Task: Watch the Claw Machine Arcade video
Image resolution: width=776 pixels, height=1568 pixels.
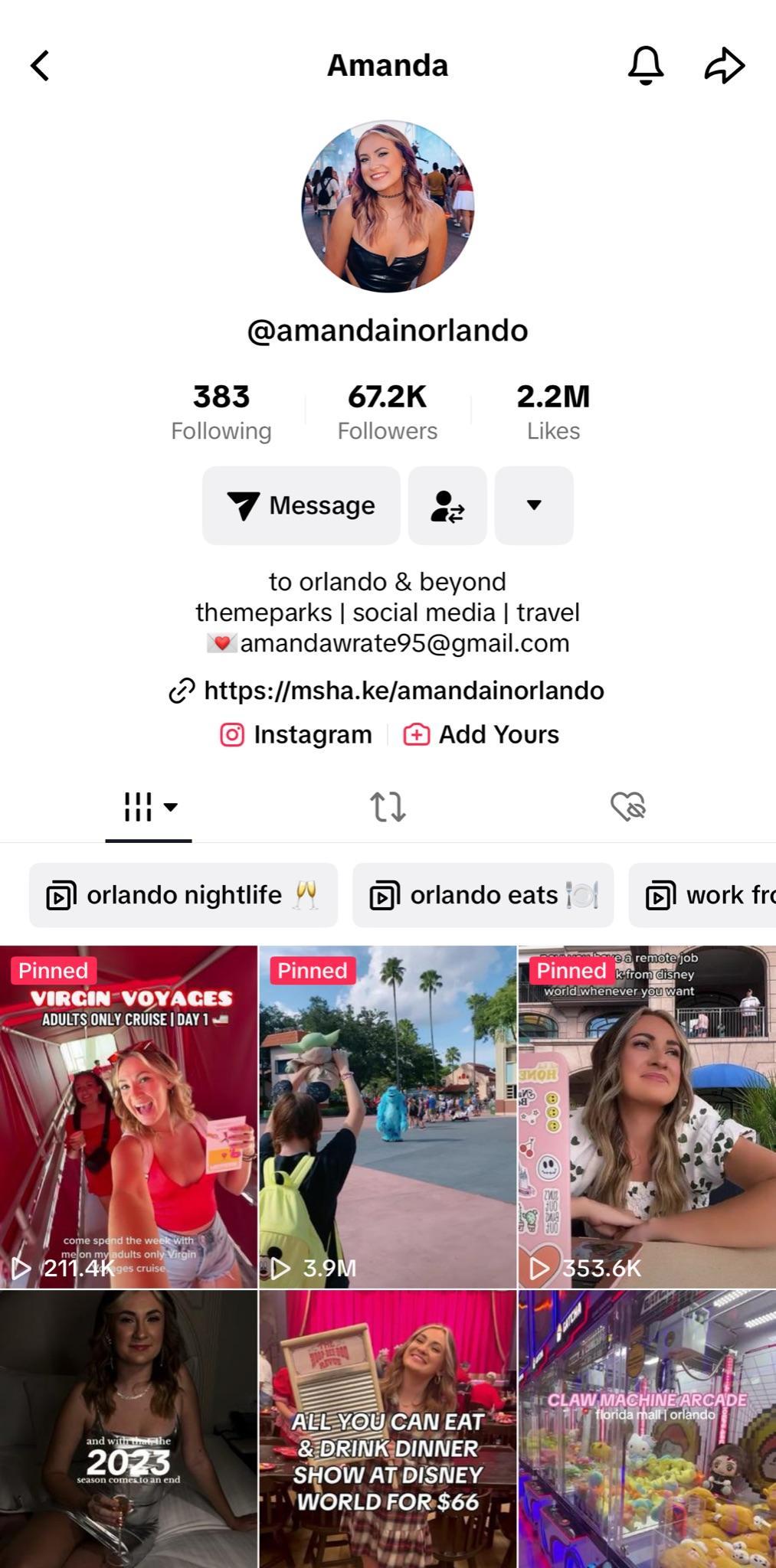Action: coord(647,1428)
